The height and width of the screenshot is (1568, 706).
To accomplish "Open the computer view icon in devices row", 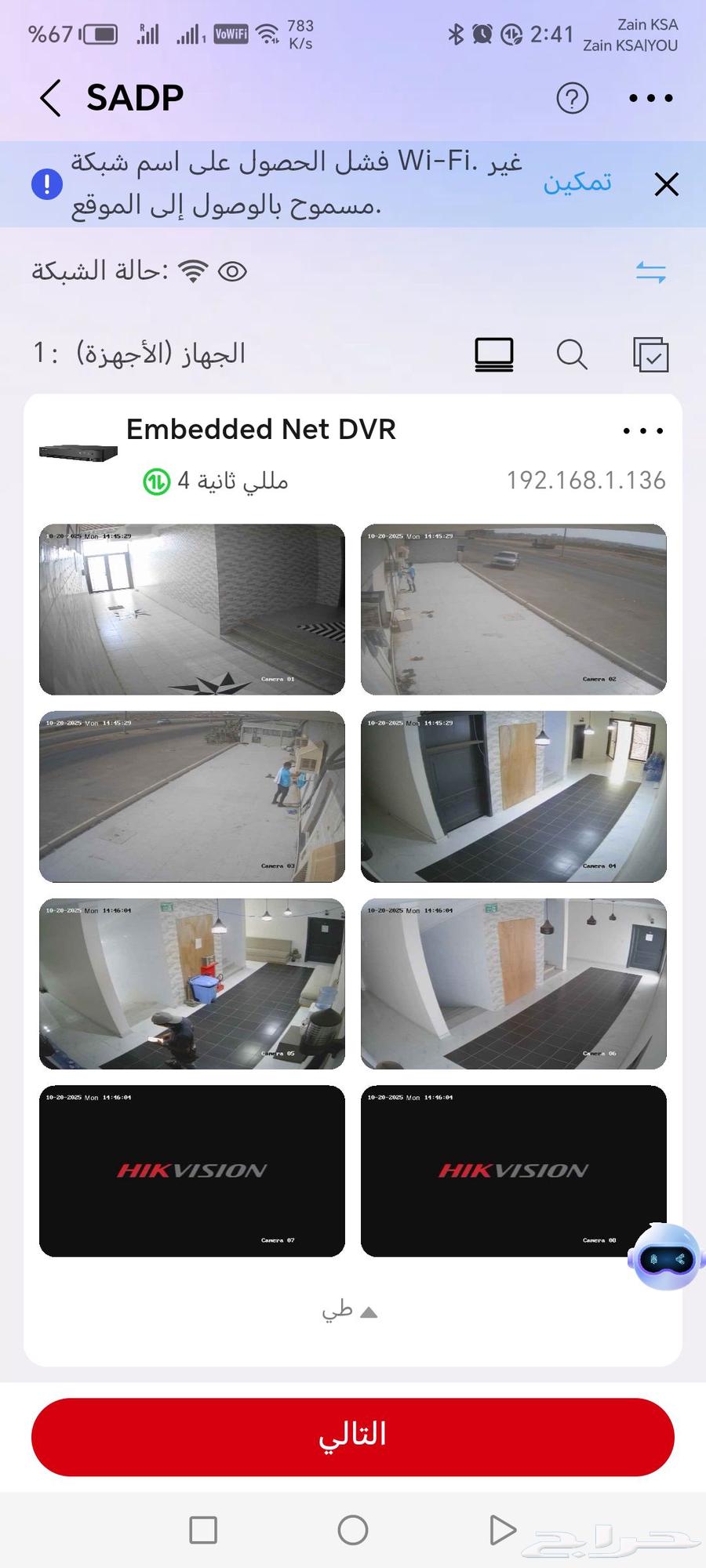I will coord(494,354).
